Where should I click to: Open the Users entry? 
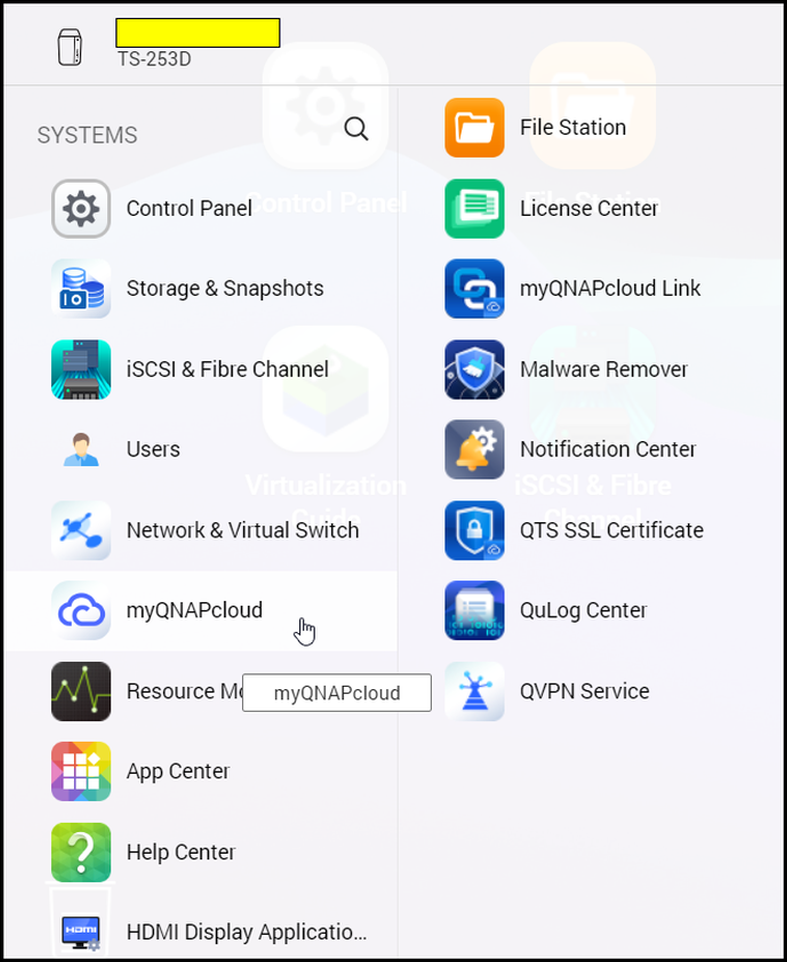coord(152,449)
